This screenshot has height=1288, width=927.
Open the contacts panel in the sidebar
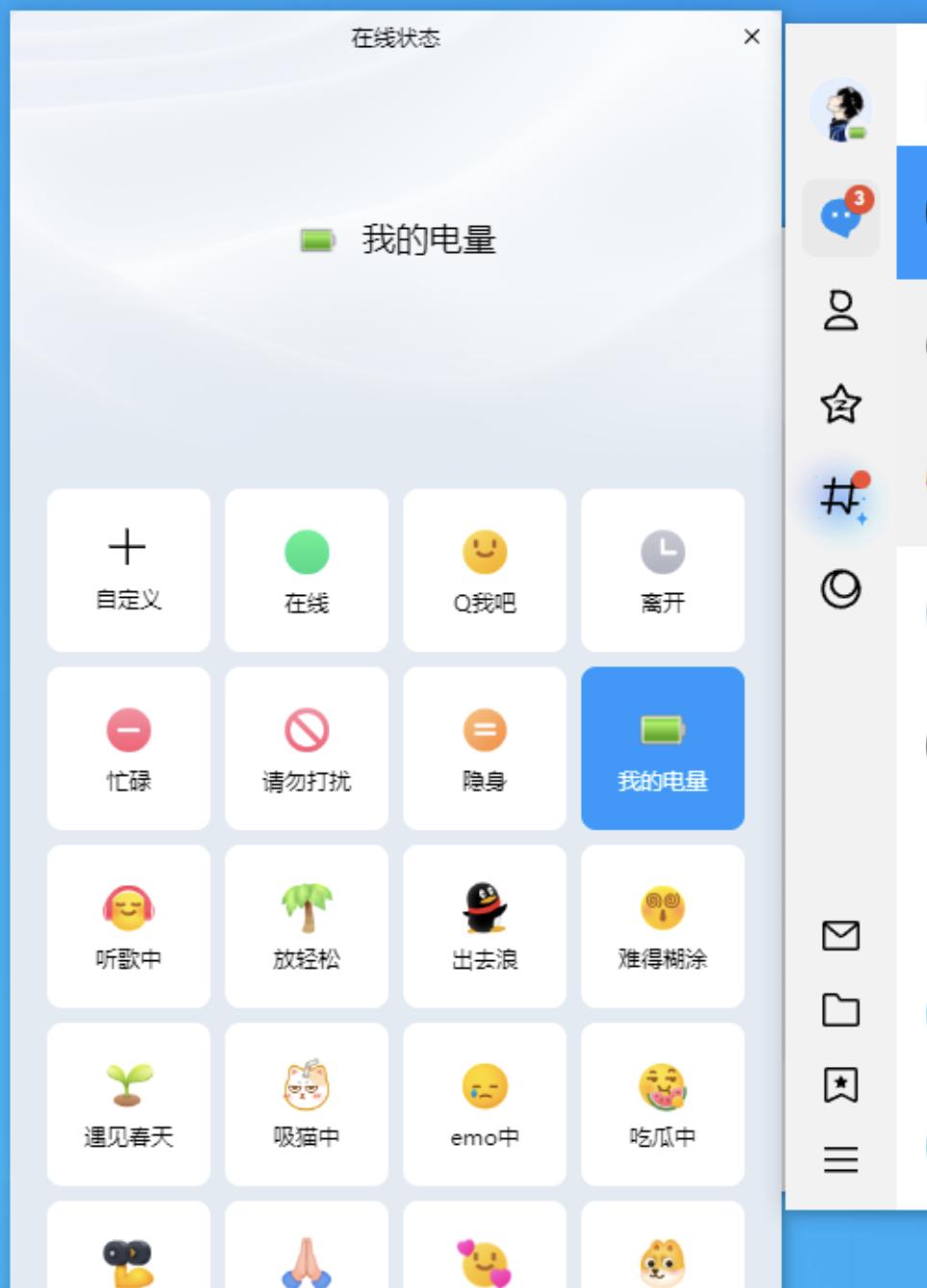(840, 312)
